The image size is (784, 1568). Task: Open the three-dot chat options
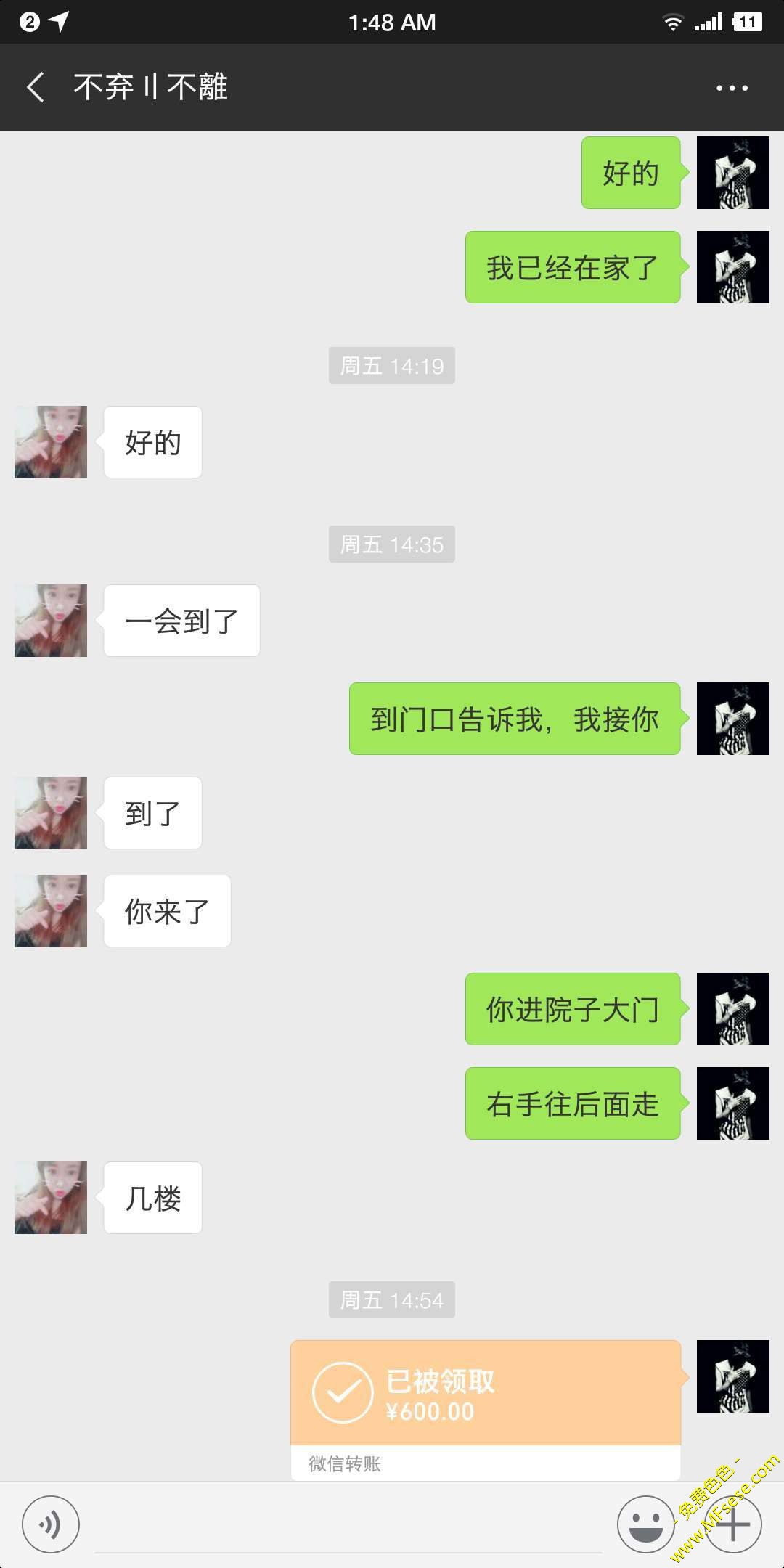pos(732,88)
